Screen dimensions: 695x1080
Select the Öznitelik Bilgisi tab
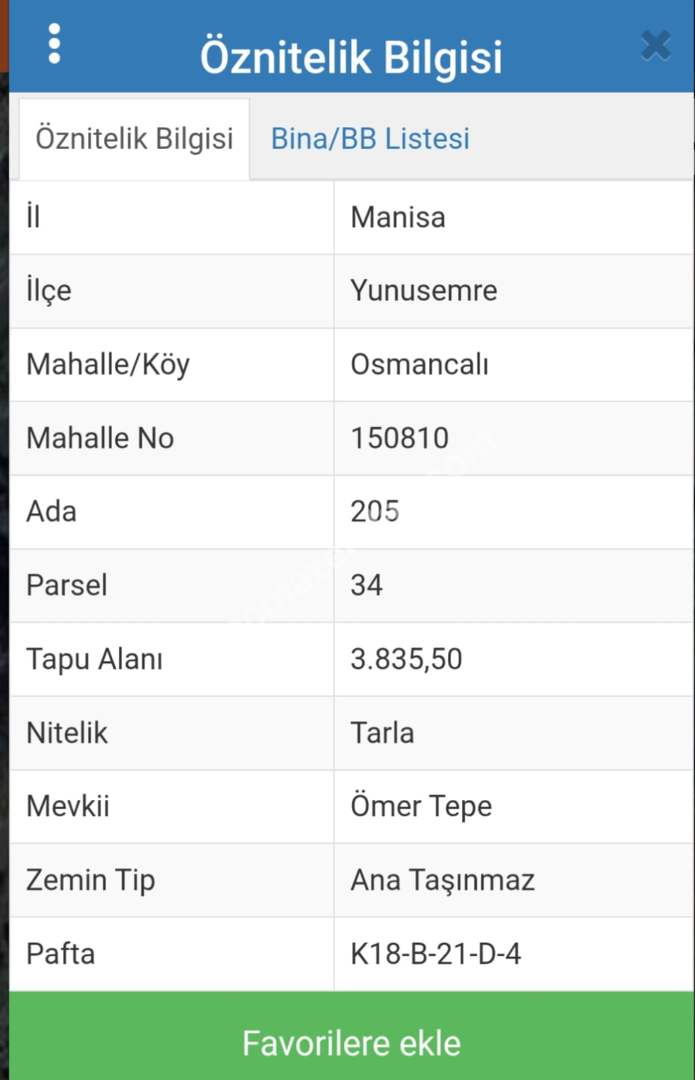click(x=134, y=138)
